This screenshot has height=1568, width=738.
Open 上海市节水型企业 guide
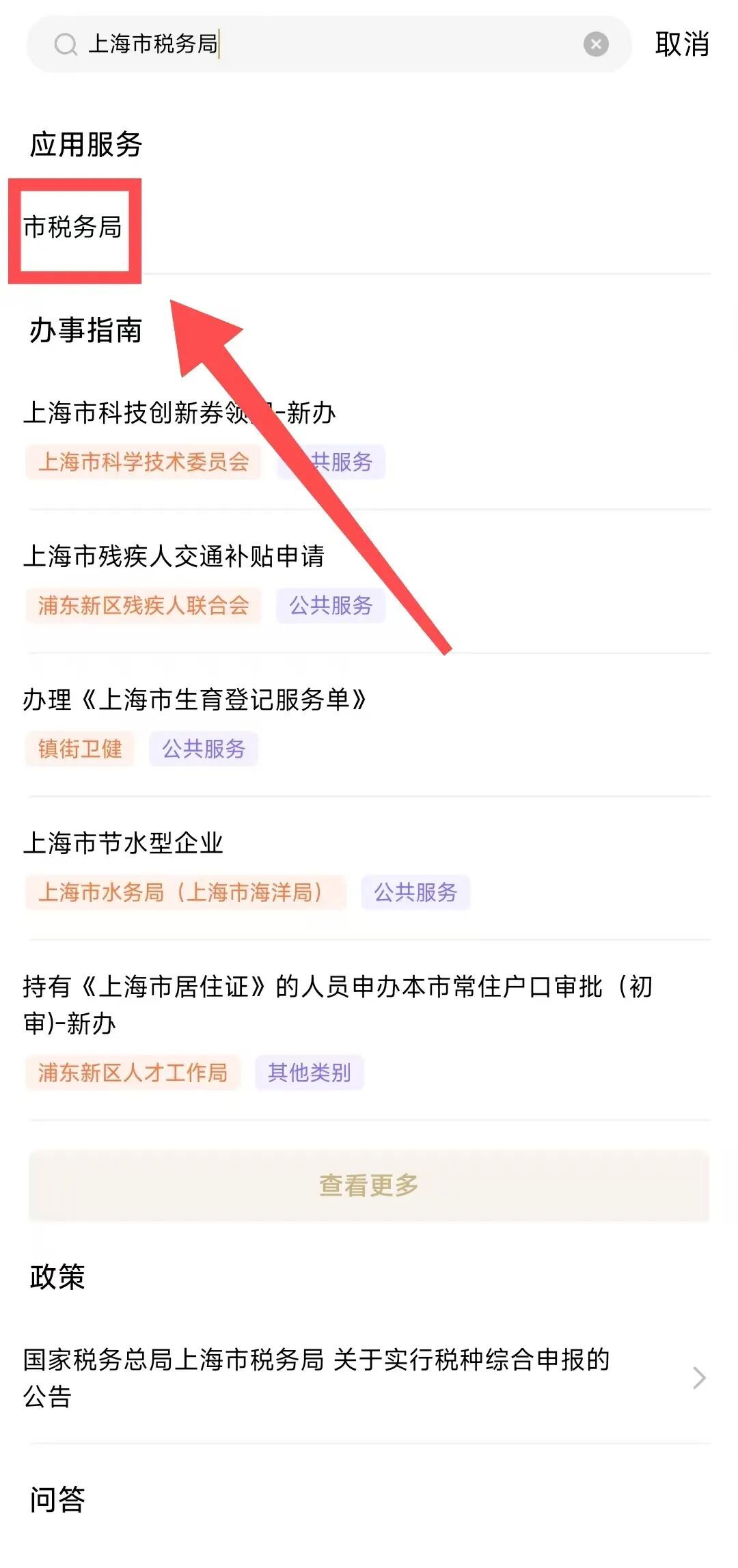click(124, 844)
